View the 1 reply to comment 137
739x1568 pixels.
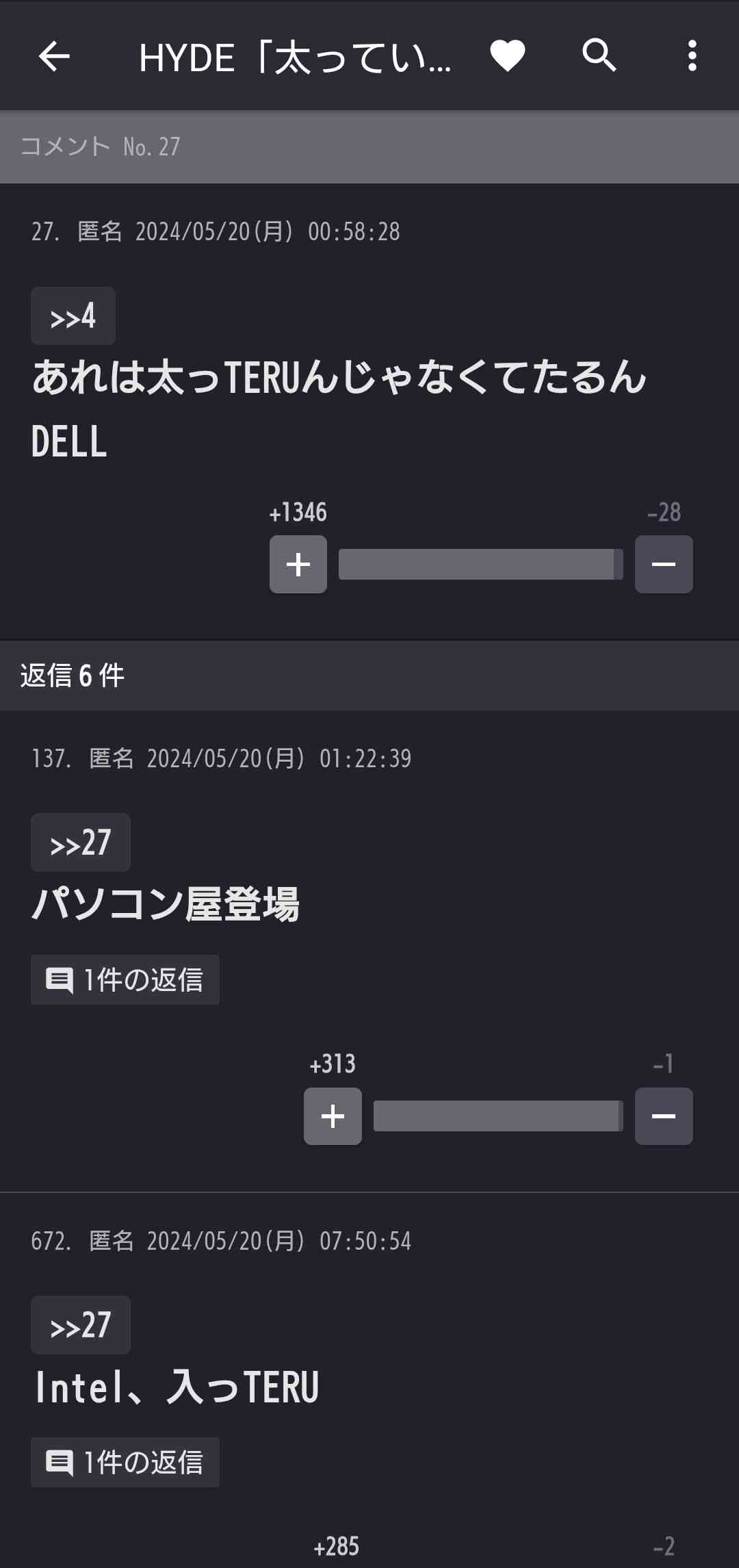125,980
